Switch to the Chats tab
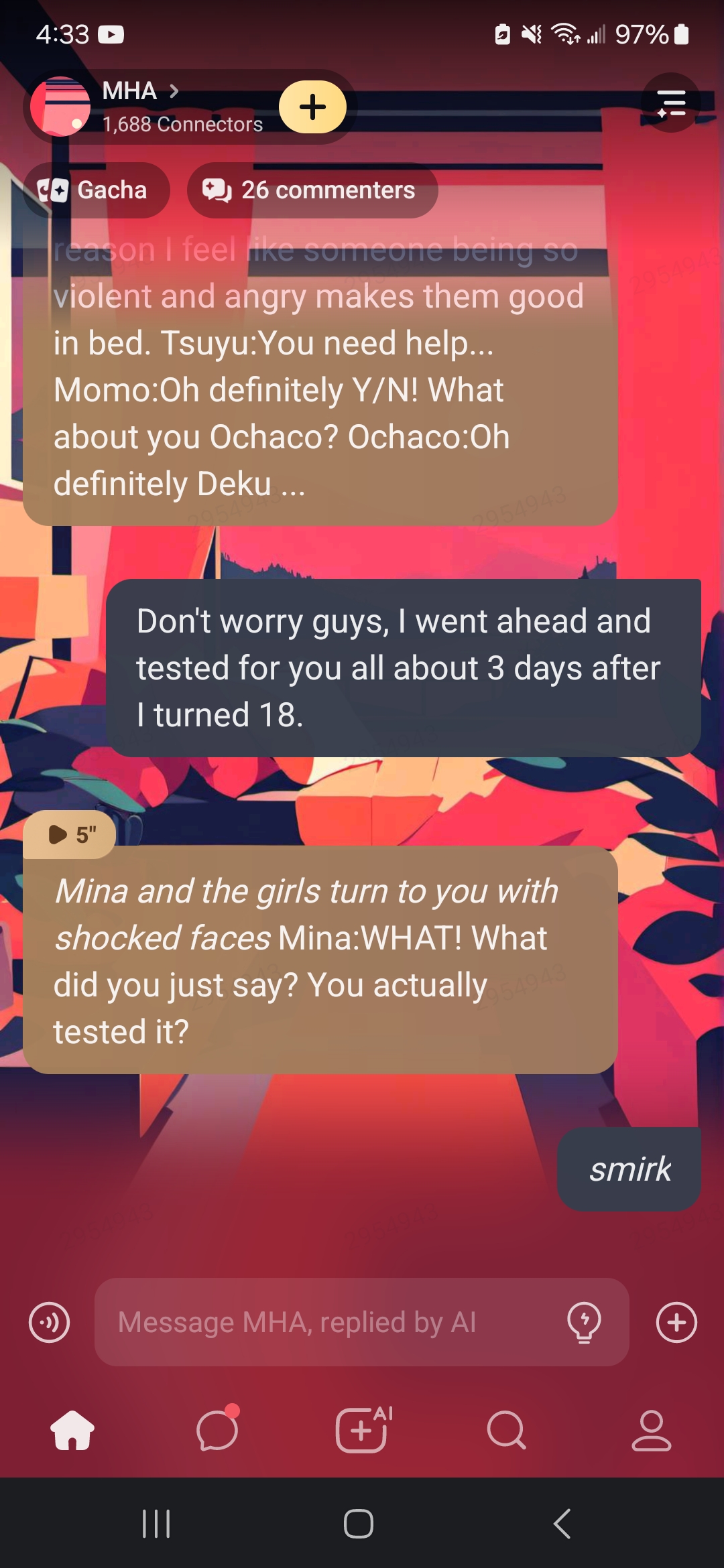Image resolution: width=724 pixels, height=1568 pixels. click(217, 1430)
